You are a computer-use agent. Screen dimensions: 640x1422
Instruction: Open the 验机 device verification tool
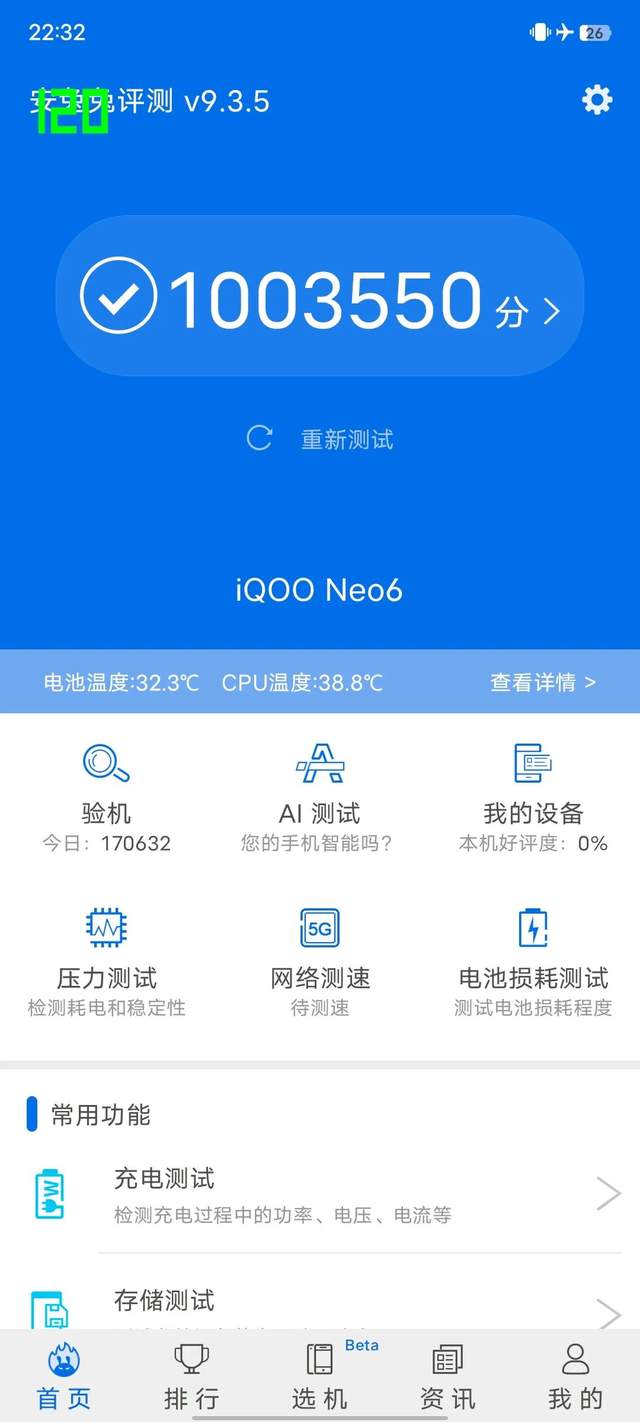pyautogui.click(x=106, y=797)
